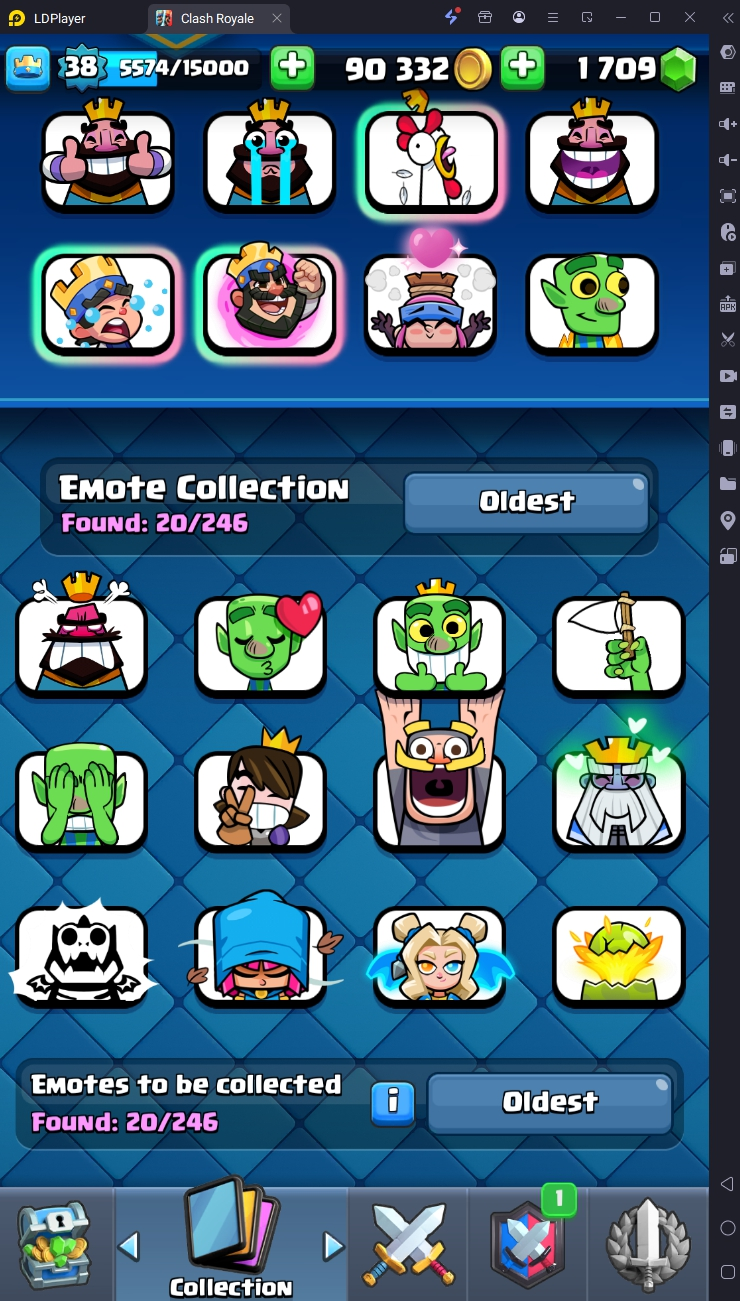The image size is (740, 1301).
Task: Open the Events tab with silver sword
Action: tap(648, 1244)
